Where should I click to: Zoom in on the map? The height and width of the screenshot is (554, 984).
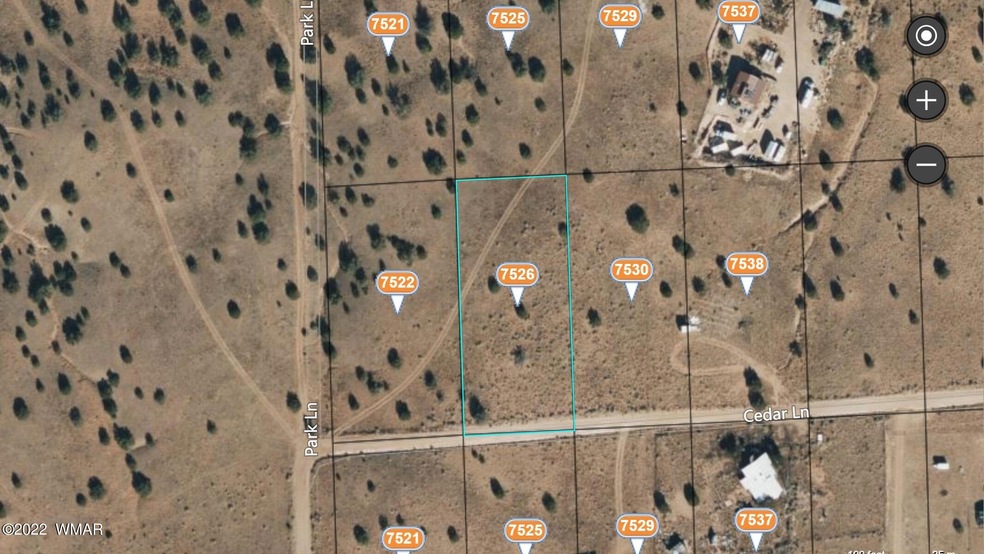click(x=926, y=100)
